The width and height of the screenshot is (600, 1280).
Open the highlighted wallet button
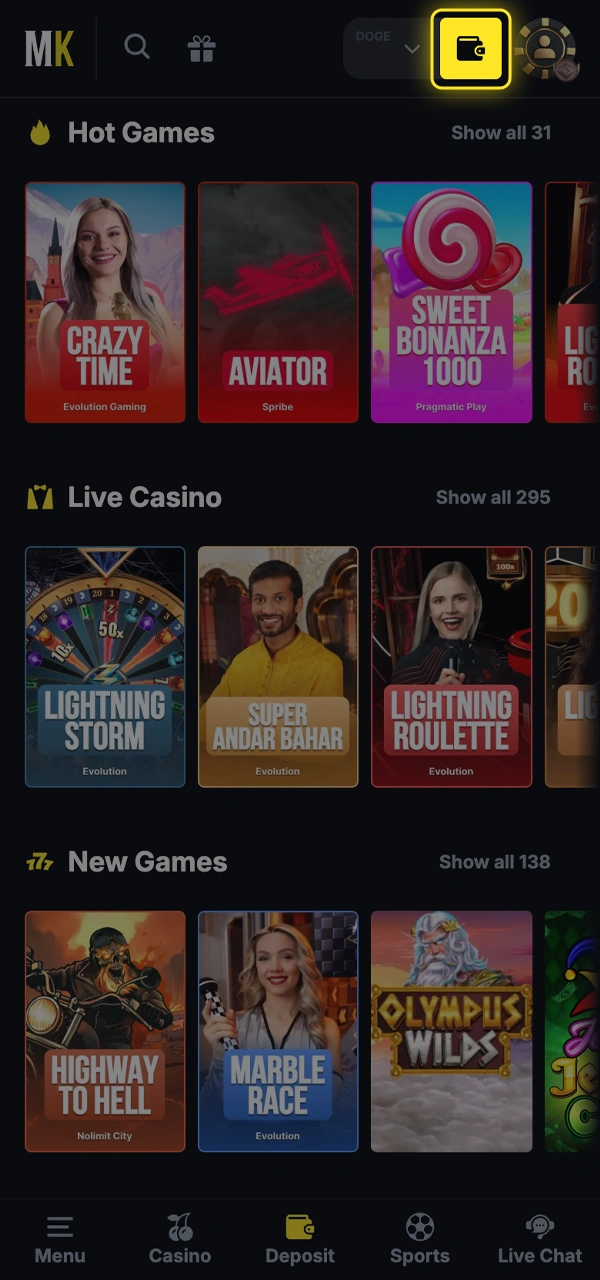(471, 49)
